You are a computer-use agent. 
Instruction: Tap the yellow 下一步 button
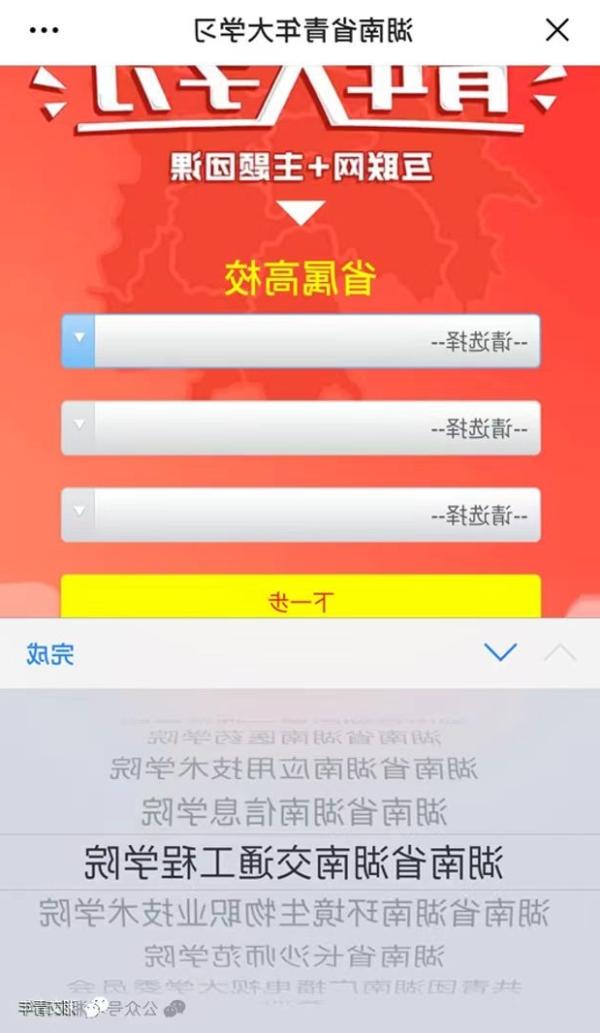click(300, 600)
